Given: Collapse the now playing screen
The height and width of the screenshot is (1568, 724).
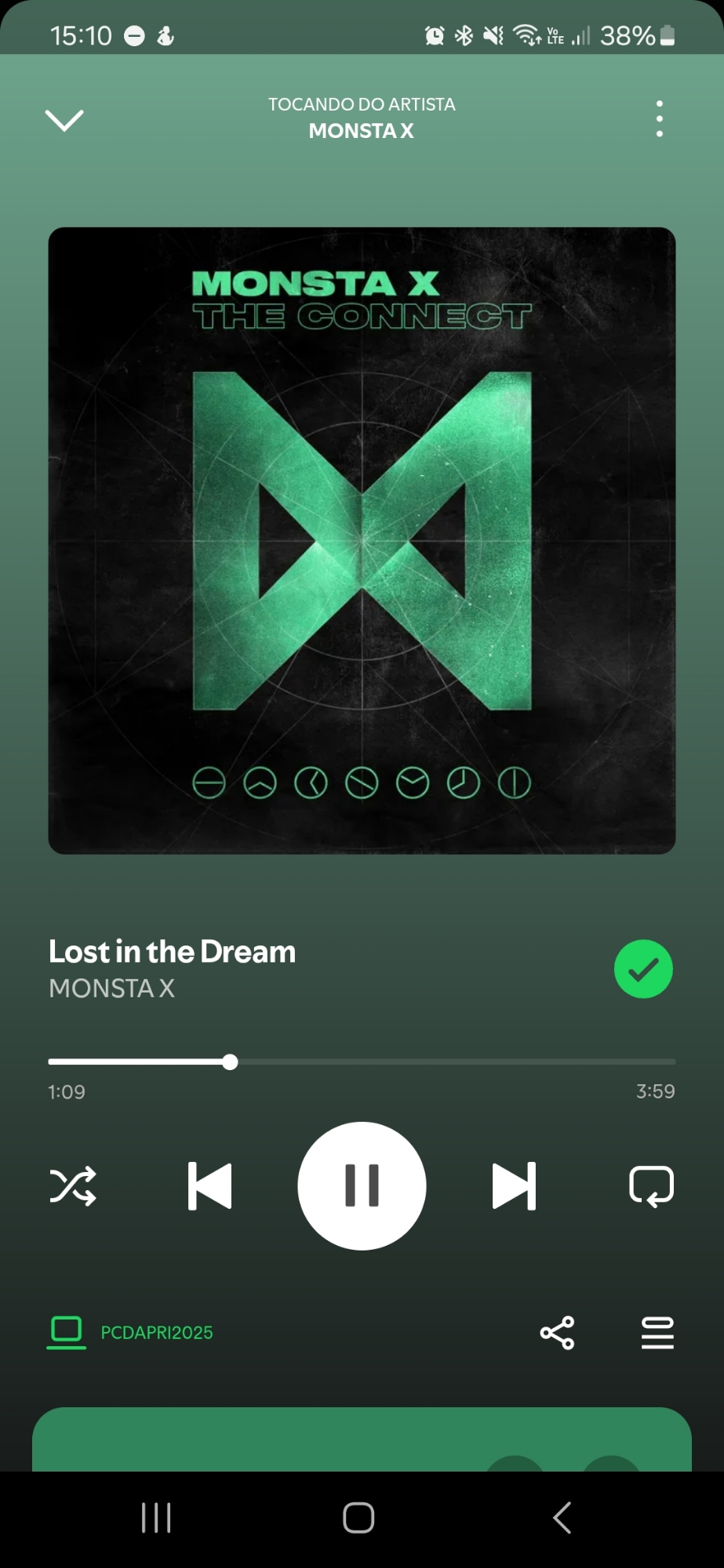Looking at the screenshot, I should 64,120.
